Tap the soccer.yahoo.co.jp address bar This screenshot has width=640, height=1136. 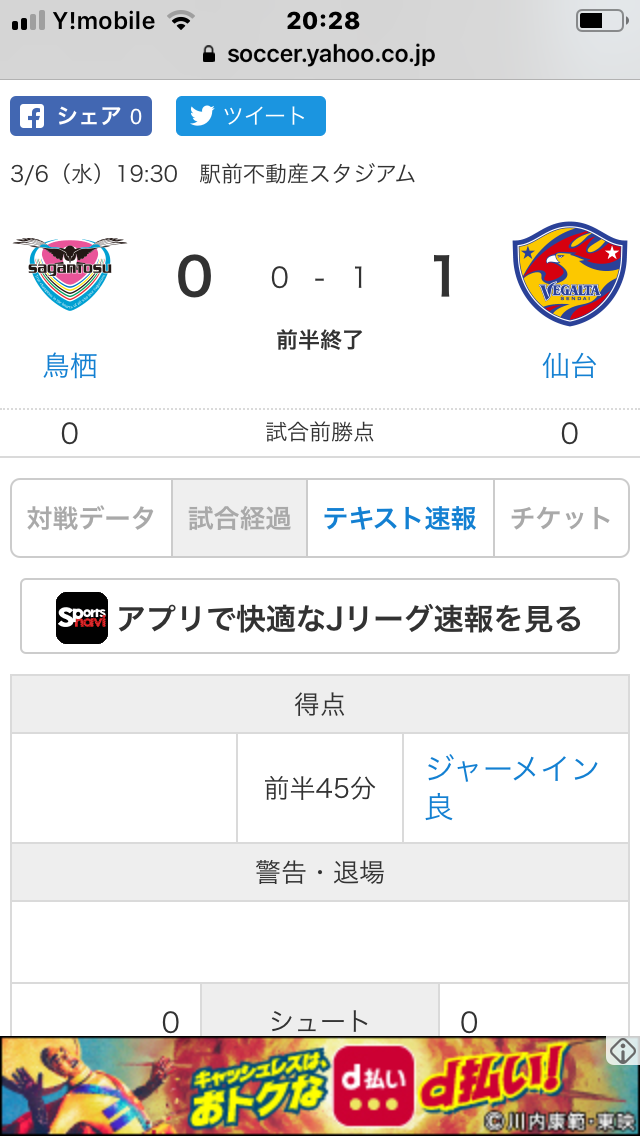pyautogui.click(x=320, y=54)
